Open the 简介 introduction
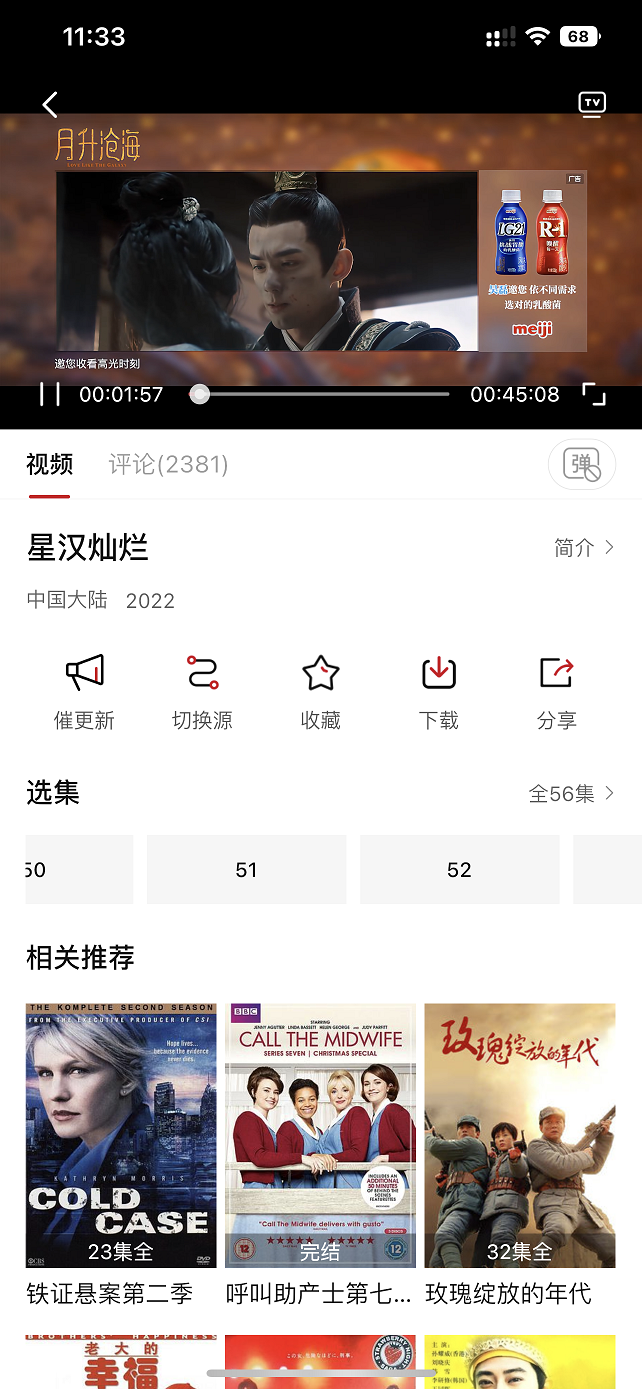This screenshot has width=642, height=1389. point(584,547)
